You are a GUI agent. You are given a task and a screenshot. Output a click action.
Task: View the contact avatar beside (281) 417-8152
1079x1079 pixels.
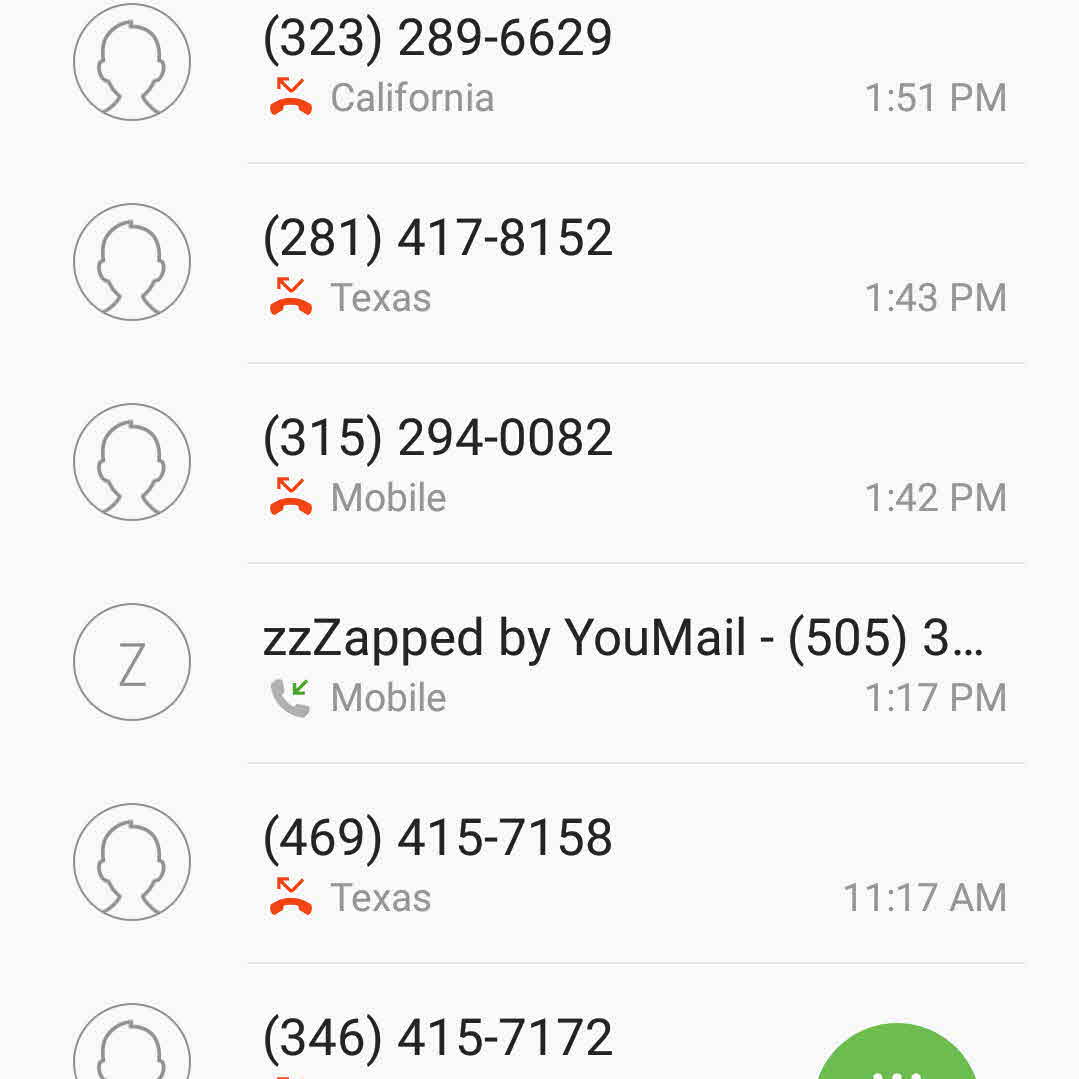pyautogui.click(x=132, y=262)
